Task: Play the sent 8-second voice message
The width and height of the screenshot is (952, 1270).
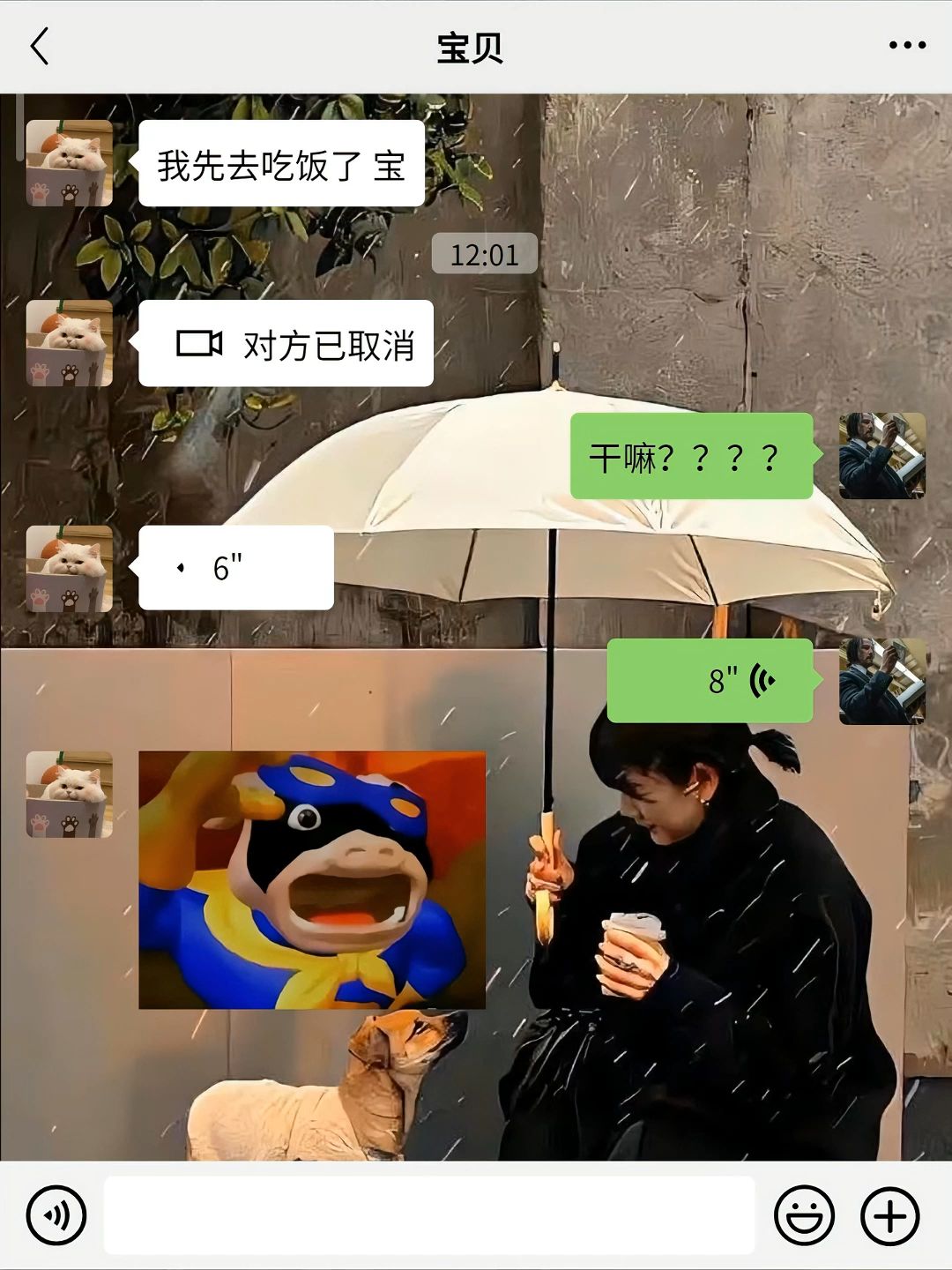Action: pyautogui.click(x=710, y=681)
